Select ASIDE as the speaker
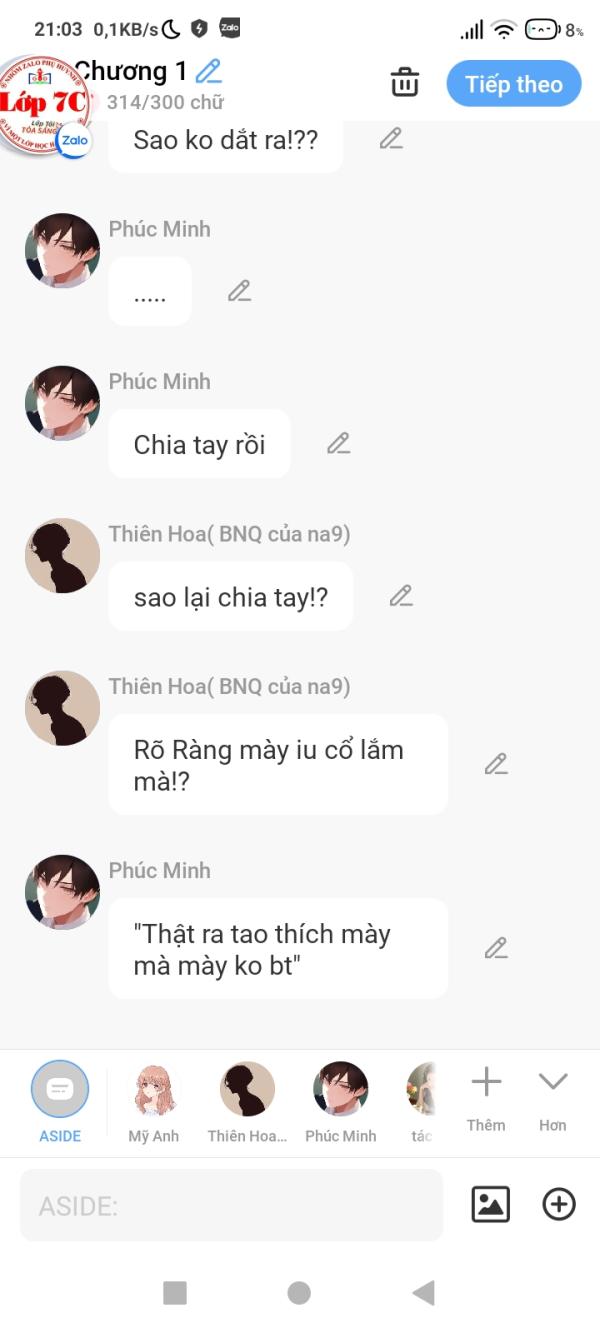 pyautogui.click(x=60, y=1090)
